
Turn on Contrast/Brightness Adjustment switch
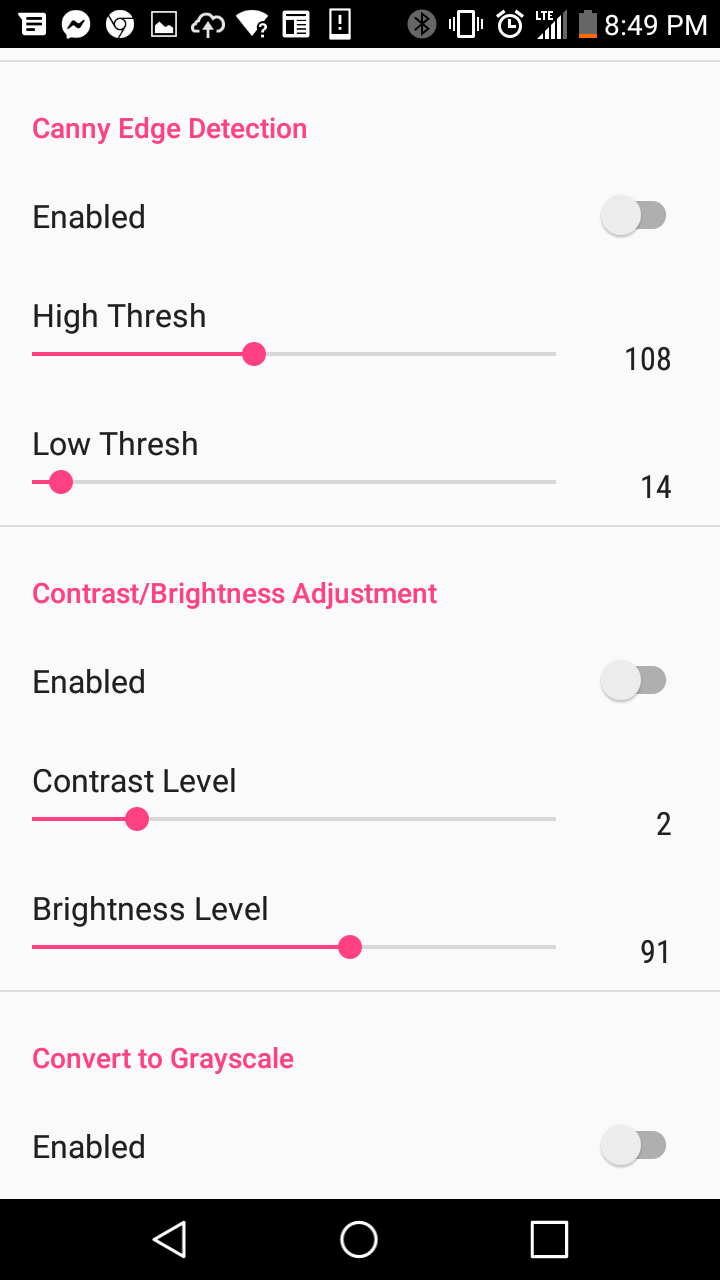[633, 681]
